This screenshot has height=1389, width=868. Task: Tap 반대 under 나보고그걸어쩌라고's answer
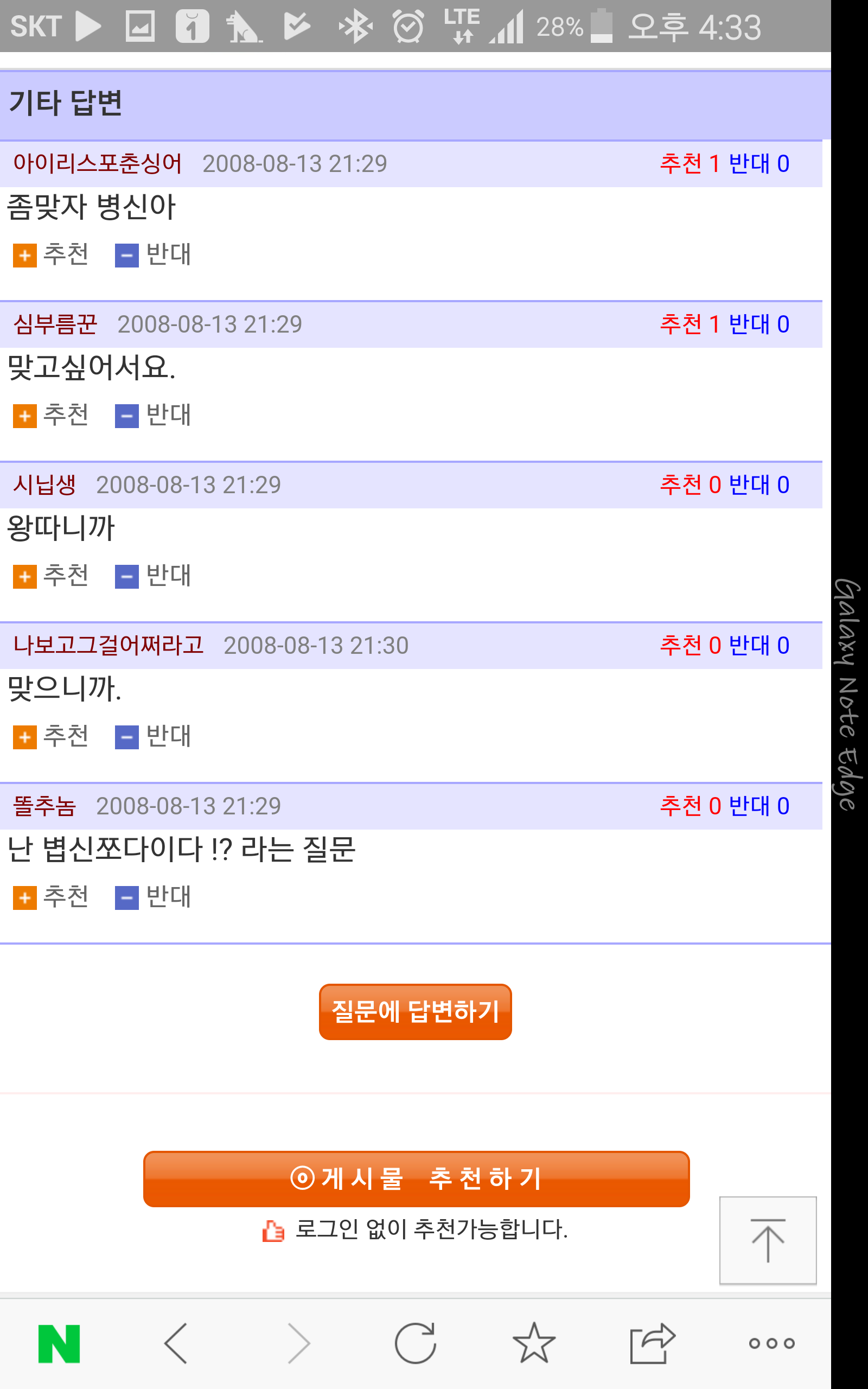pos(154,736)
